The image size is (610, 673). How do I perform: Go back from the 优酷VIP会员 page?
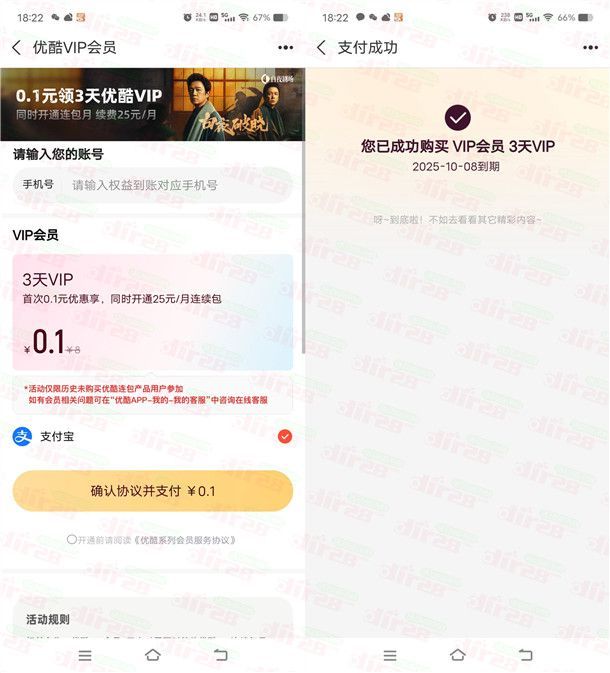(16, 48)
